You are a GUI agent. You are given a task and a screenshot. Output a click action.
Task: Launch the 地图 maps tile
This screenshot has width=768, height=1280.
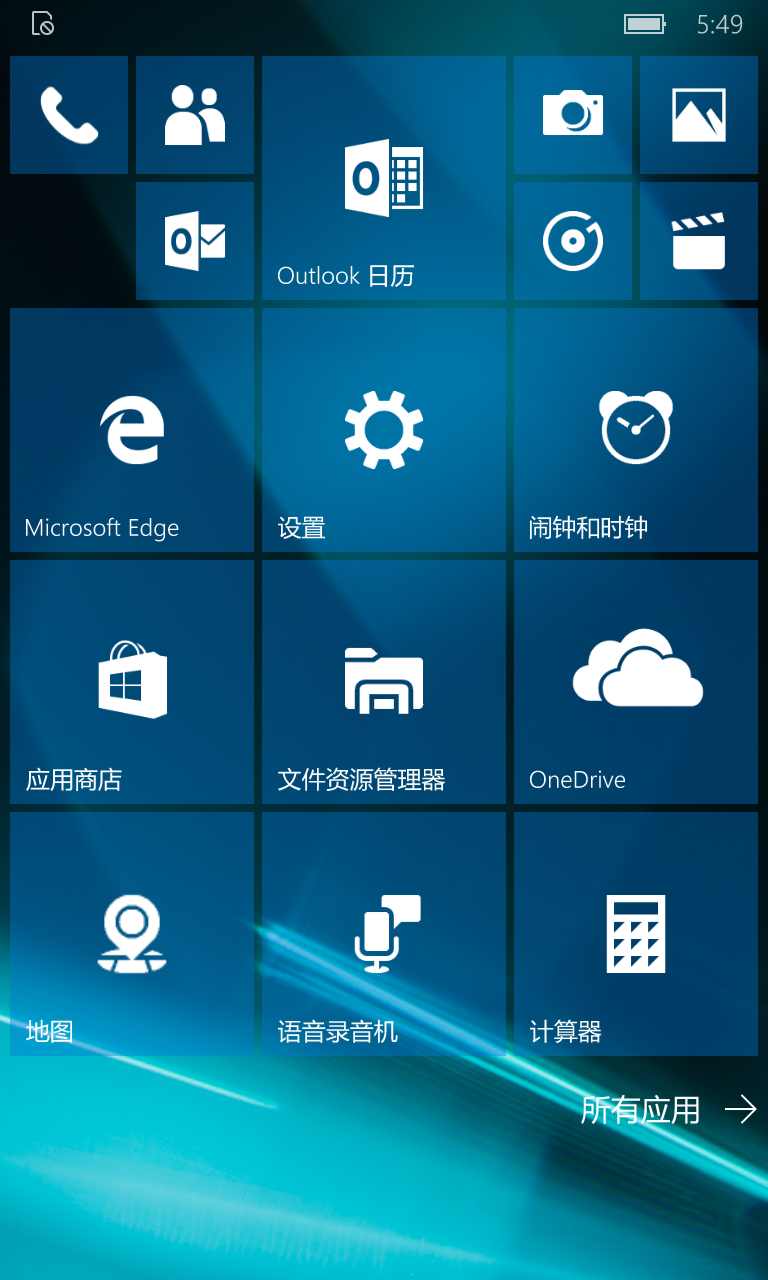[x=132, y=934]
